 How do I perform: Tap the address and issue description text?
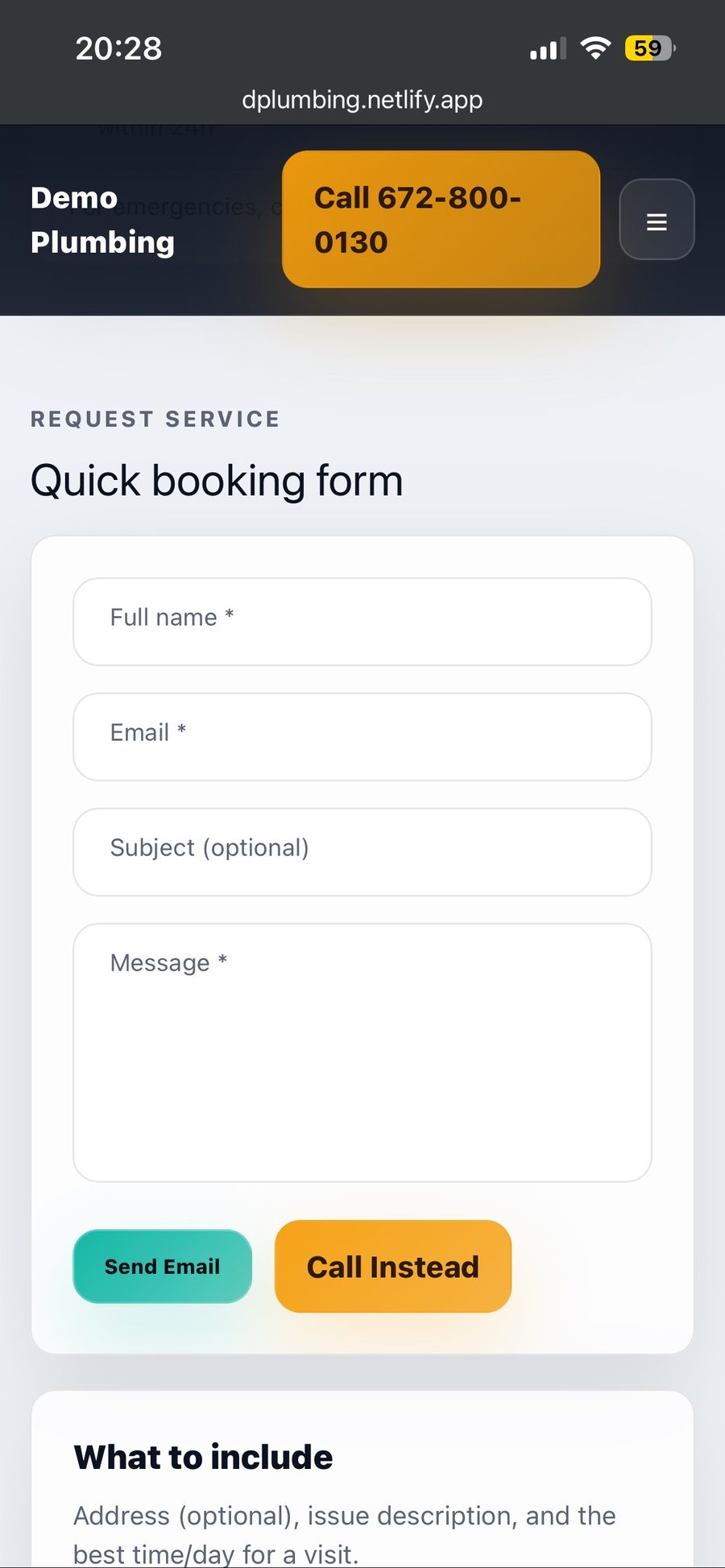click(344, 1516)
